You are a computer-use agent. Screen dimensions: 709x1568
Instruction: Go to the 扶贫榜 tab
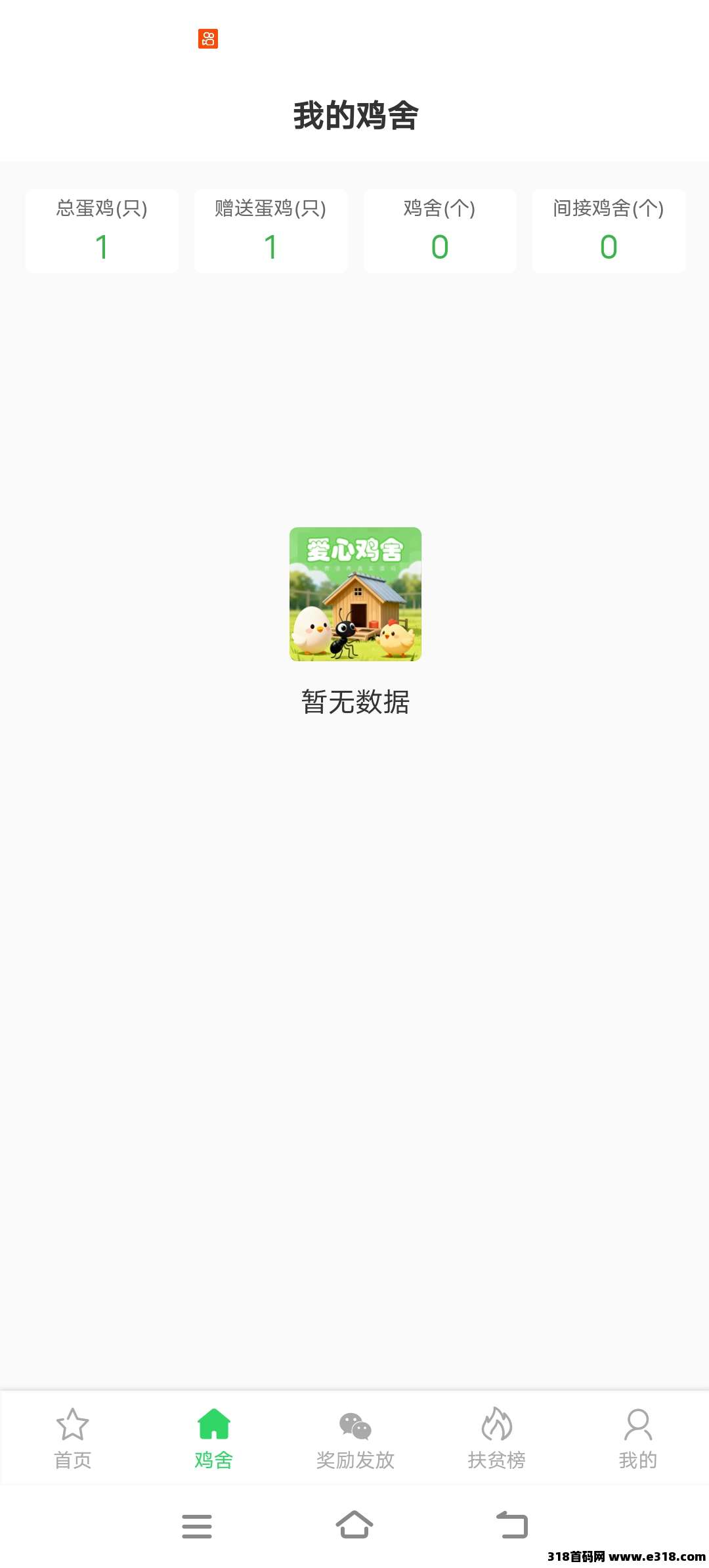pos(496,1439)
